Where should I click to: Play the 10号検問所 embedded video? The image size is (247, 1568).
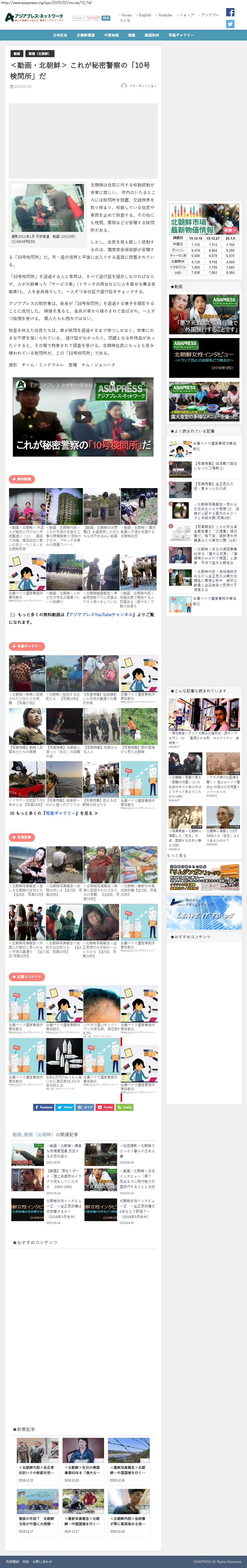tap(83, 417)
